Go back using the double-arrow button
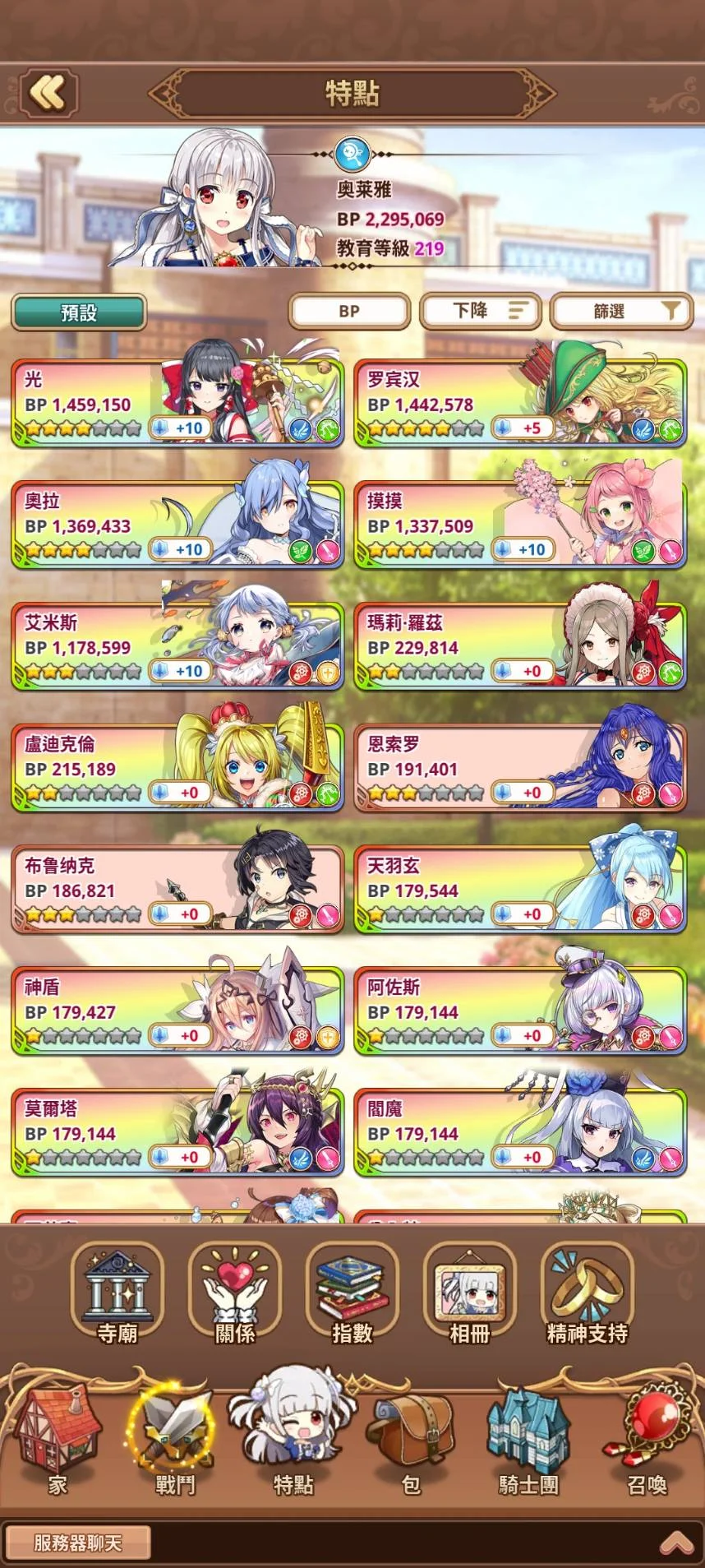Viewport: 705px width, 1568px height. (x=49, y=92)
